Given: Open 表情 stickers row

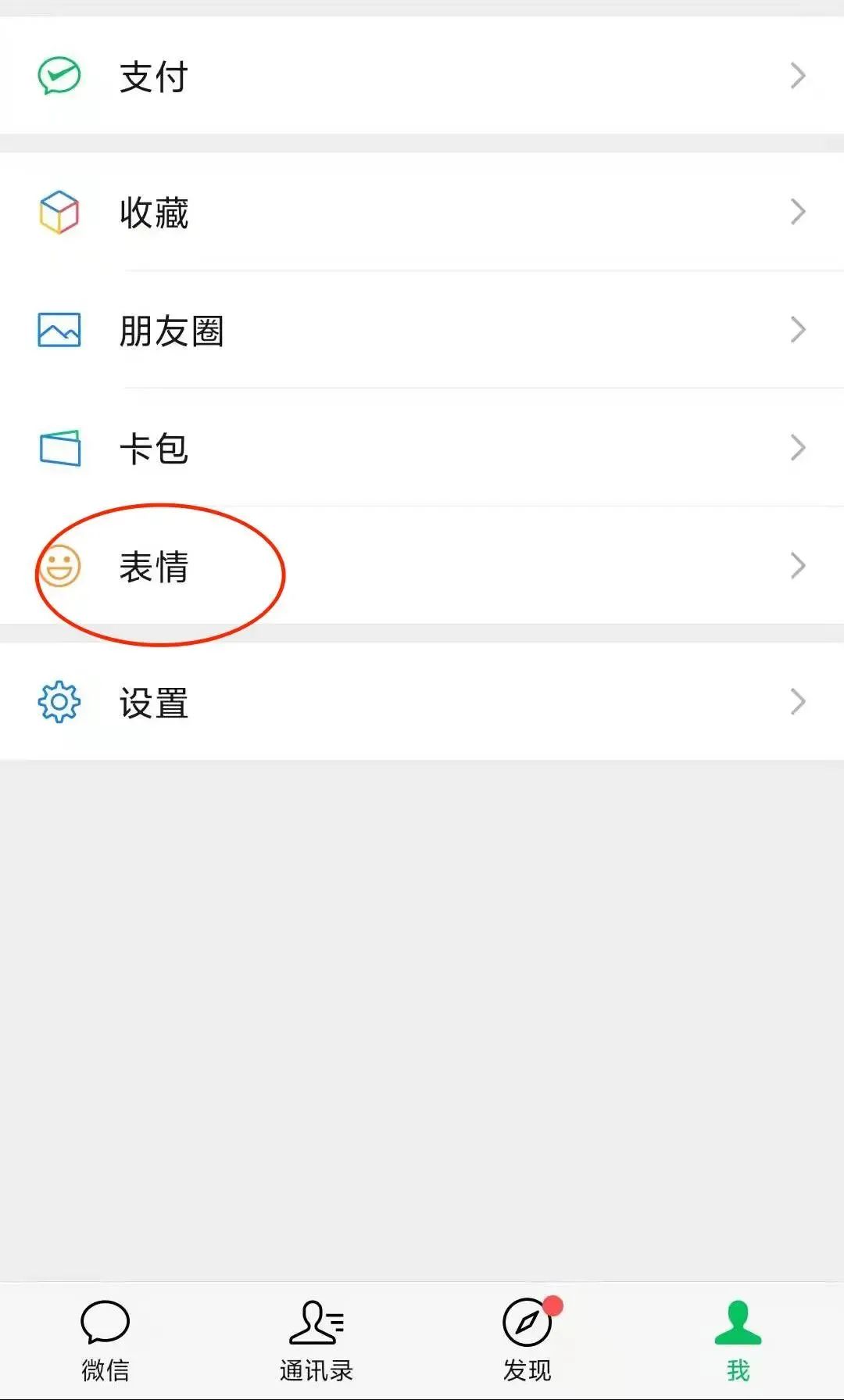Looking at the screenshot, I should (x=422, y=566).
